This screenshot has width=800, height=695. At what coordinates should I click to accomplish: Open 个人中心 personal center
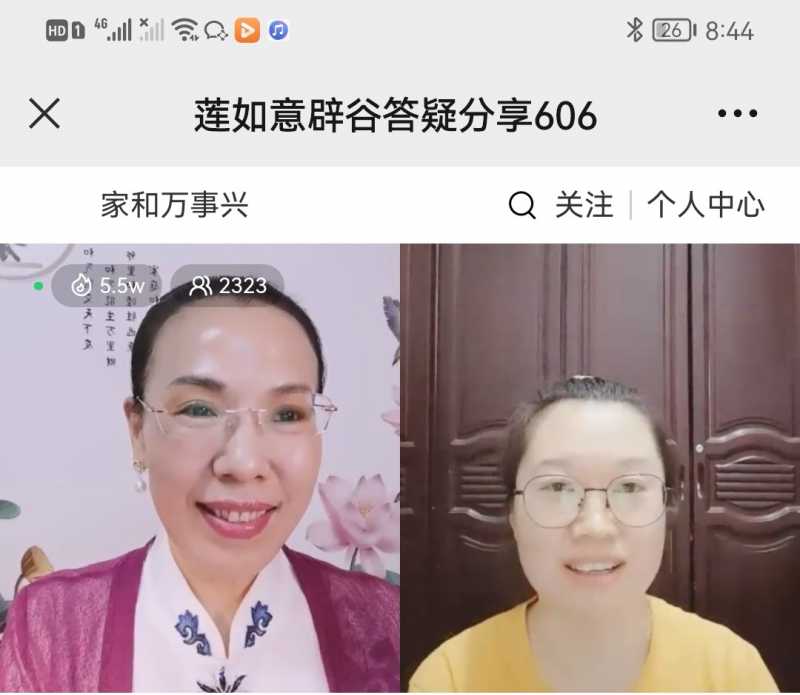click(x=706, y=206)
